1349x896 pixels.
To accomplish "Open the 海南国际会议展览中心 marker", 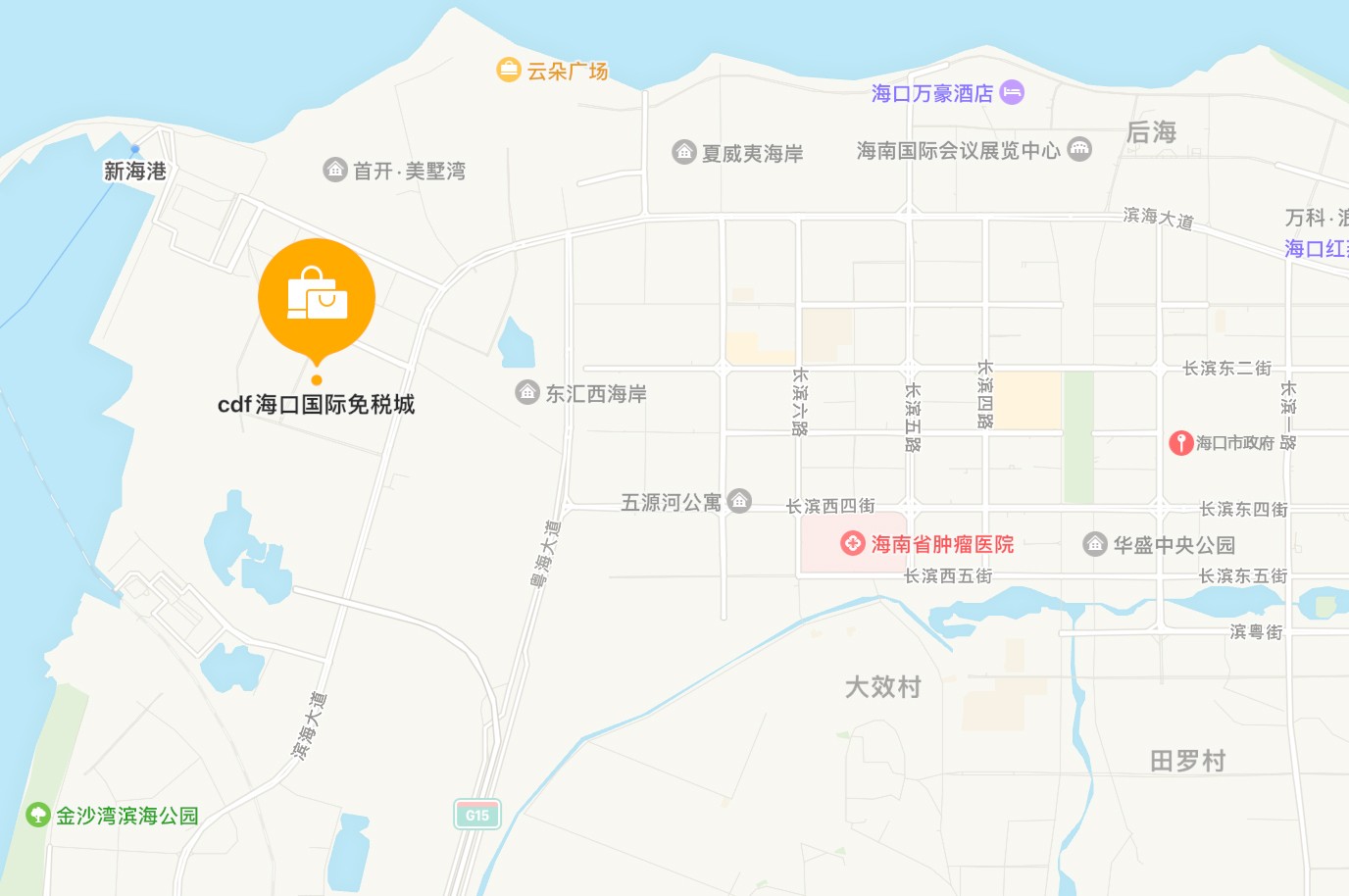I will [1079, 149].
